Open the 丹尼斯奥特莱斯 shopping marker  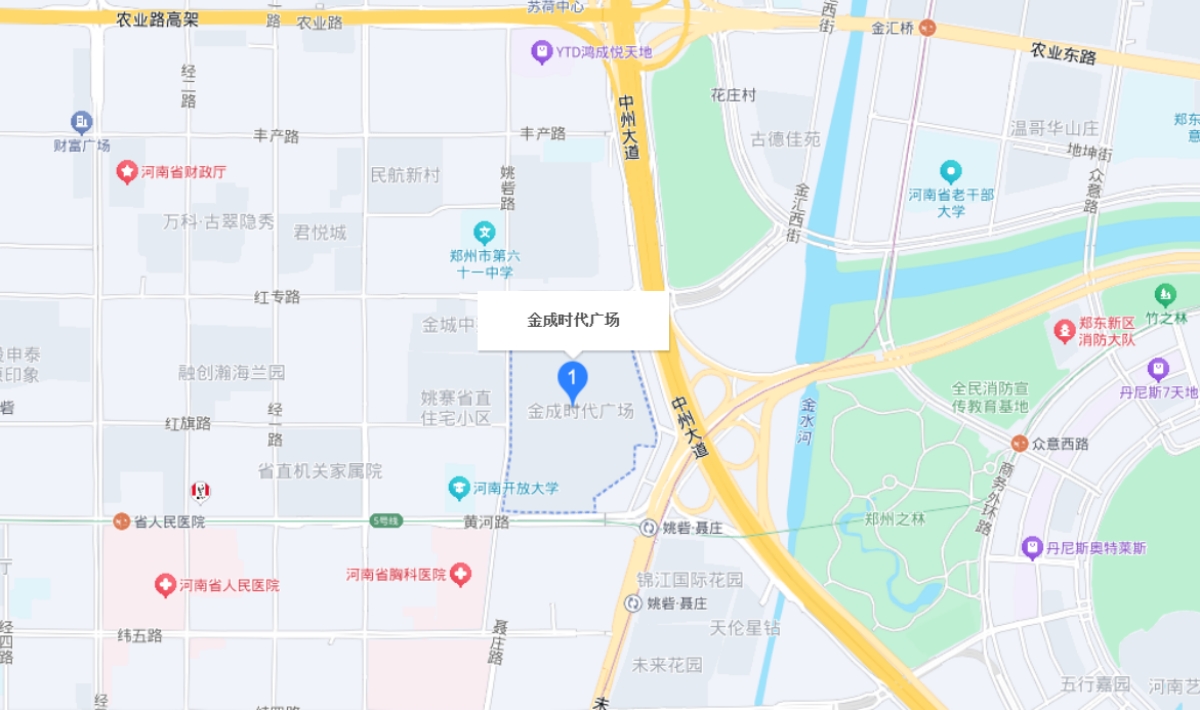pos(1032,547)
